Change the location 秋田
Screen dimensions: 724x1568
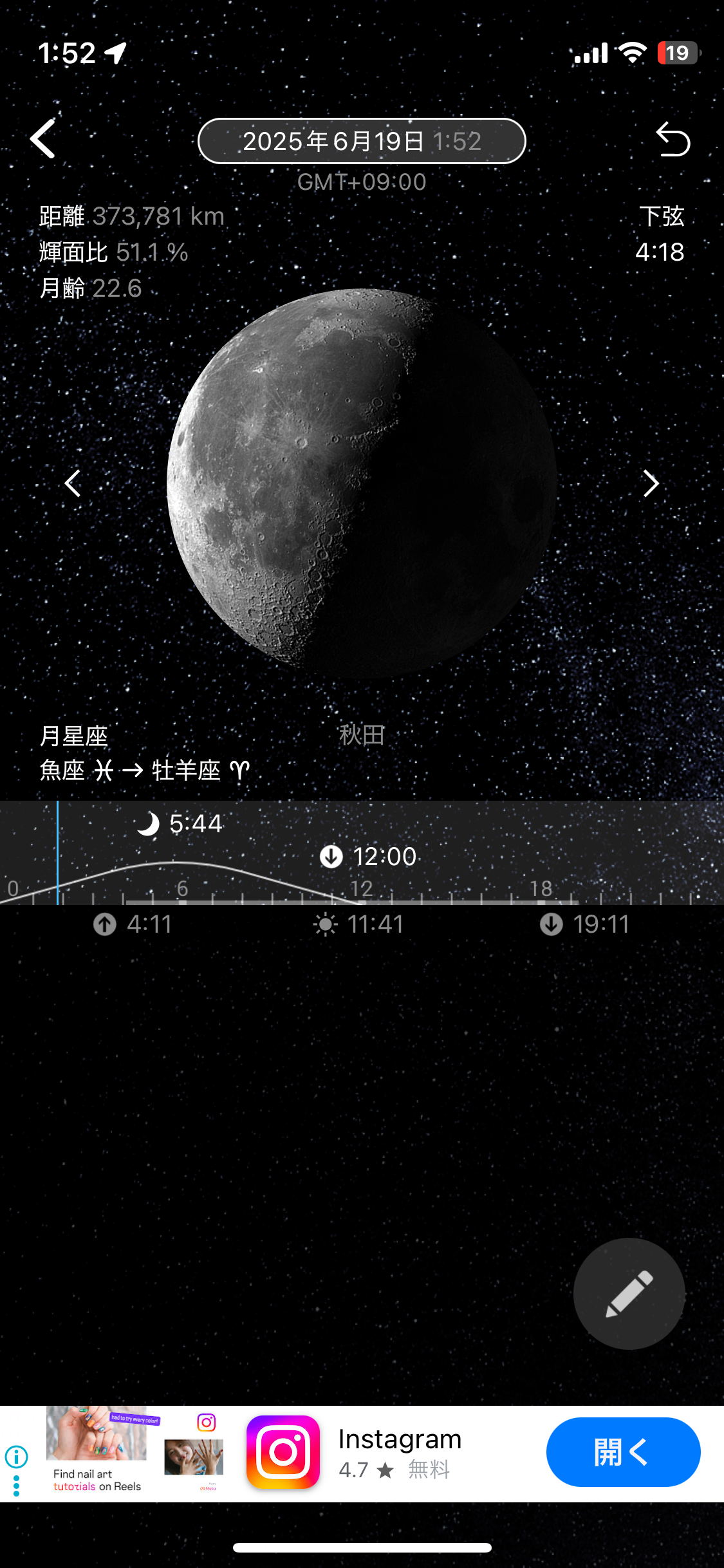click(x=362, y=734)
